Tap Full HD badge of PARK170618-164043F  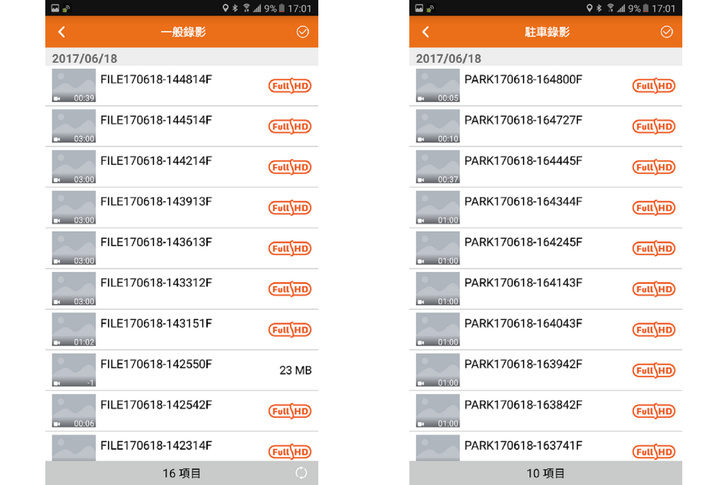pos(653,329)
